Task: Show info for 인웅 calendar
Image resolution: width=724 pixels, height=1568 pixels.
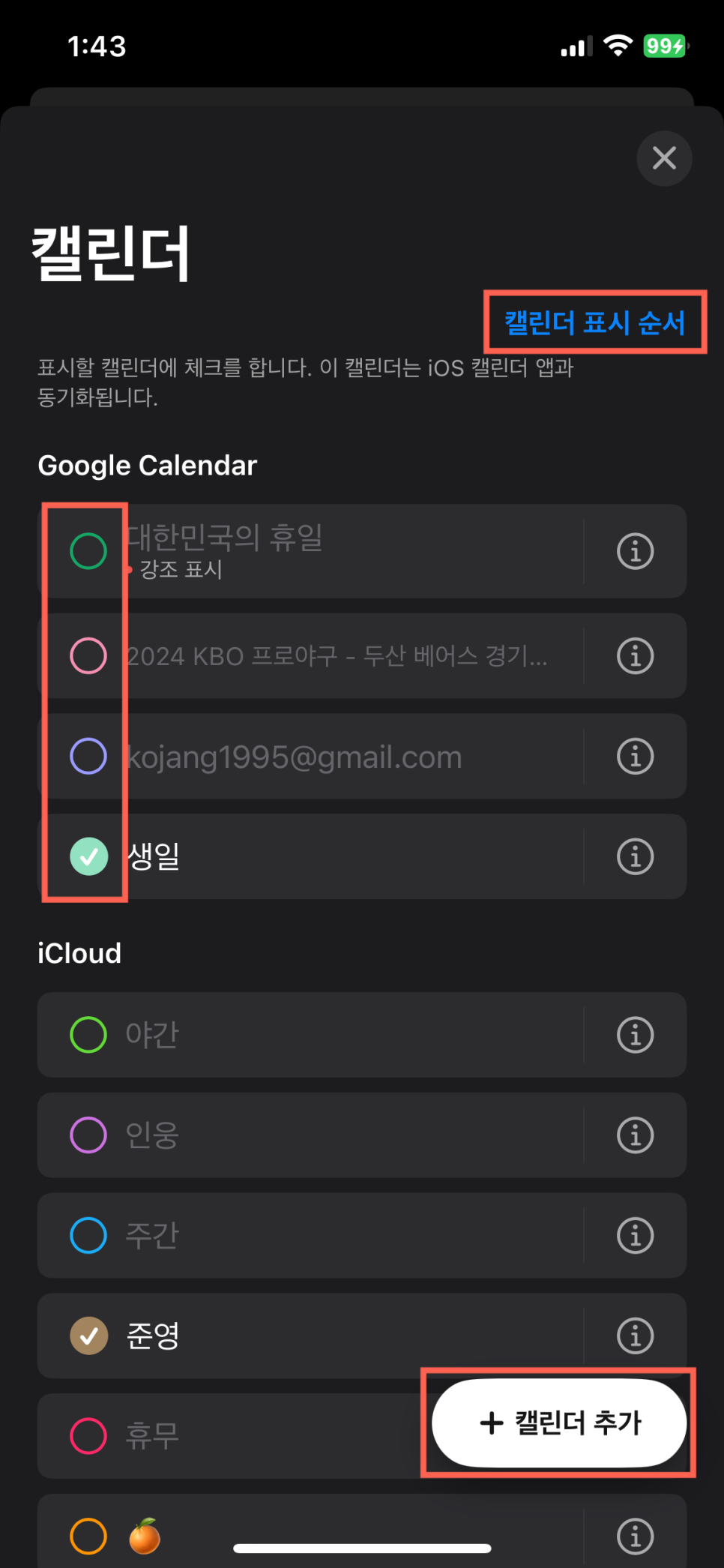Action: click(x=636, y=1135)
